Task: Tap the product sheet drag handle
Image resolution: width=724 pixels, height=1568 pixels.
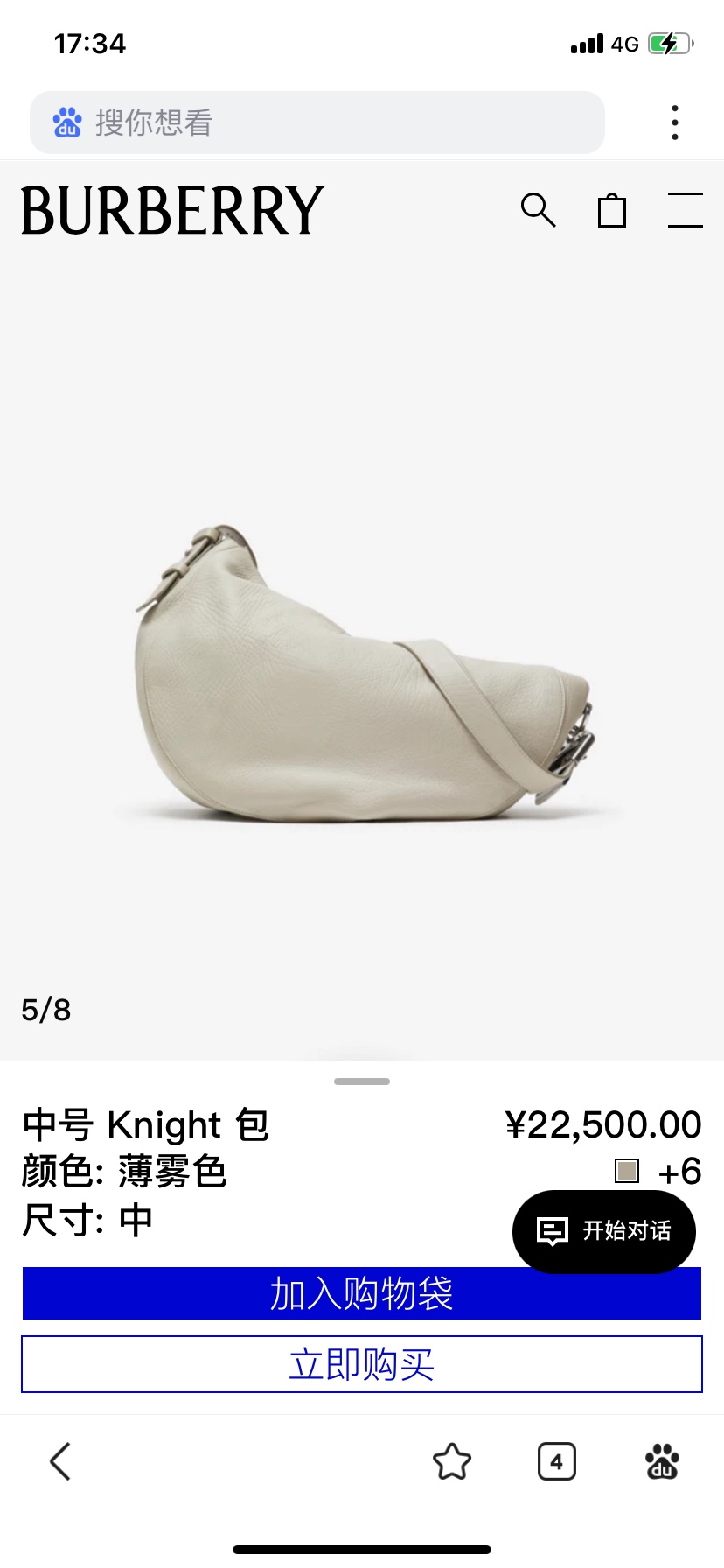Action: click(x=362, y=1081)
